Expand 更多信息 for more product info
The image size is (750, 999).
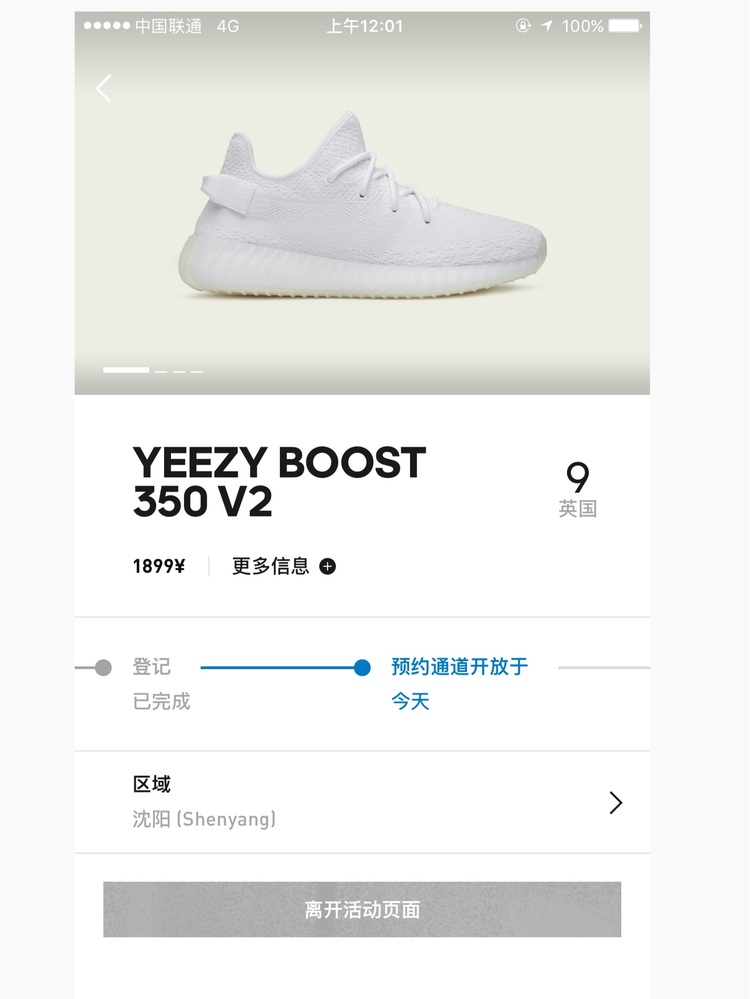(284, 566)
